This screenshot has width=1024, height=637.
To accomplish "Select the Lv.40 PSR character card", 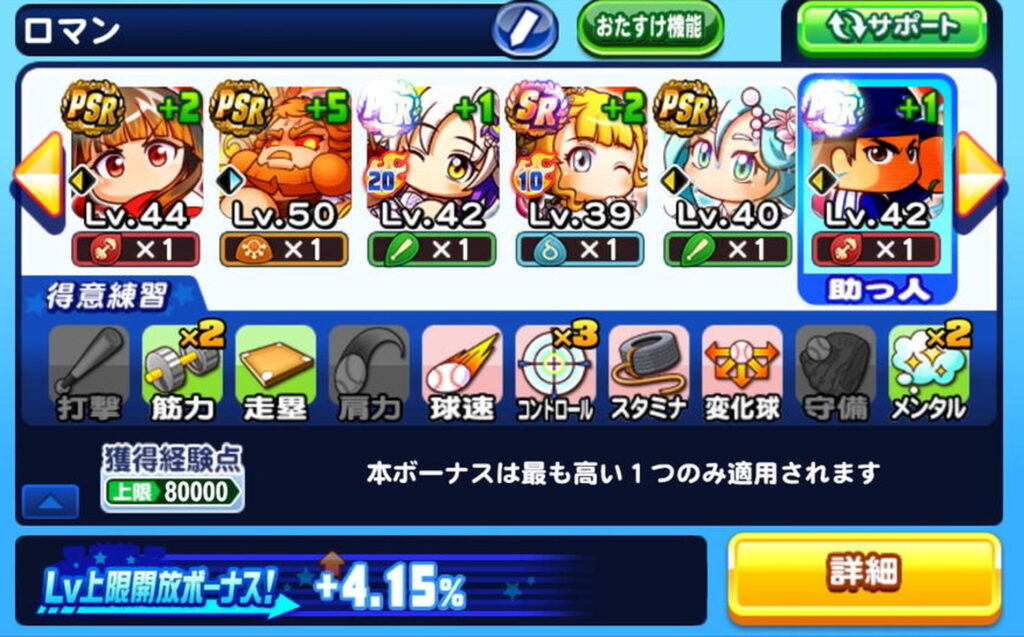I will tap(727, 173).
